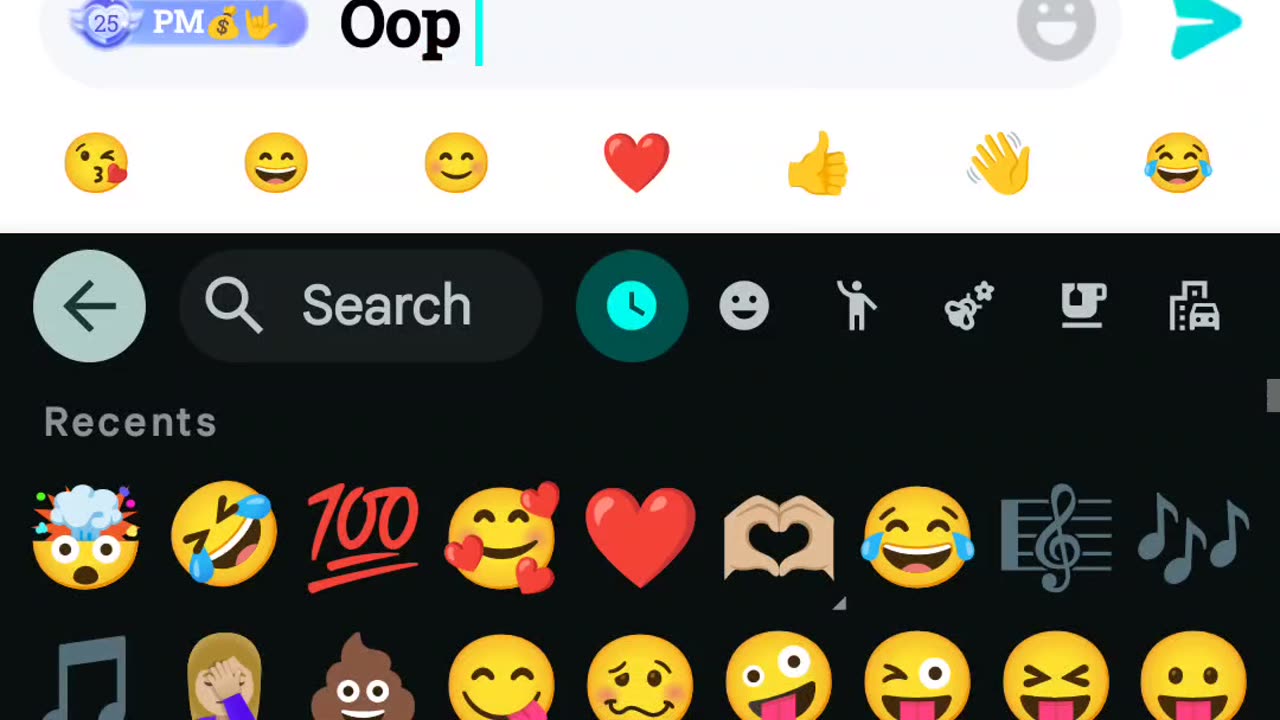Insert the waving hand quick emoji

tap(998, 163)
